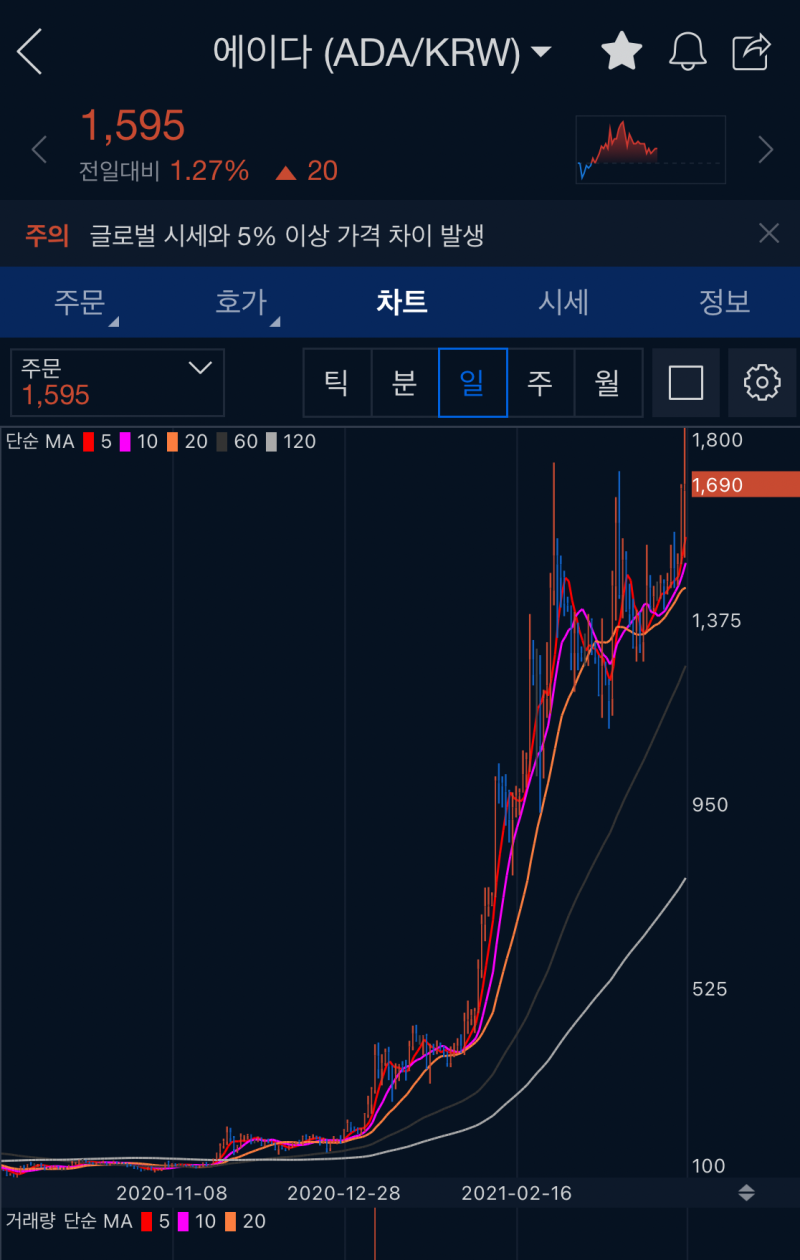800x1260 pixels.
Task: Open the ADA/KRW symbol selector dropdown
Action: [540, 51]
